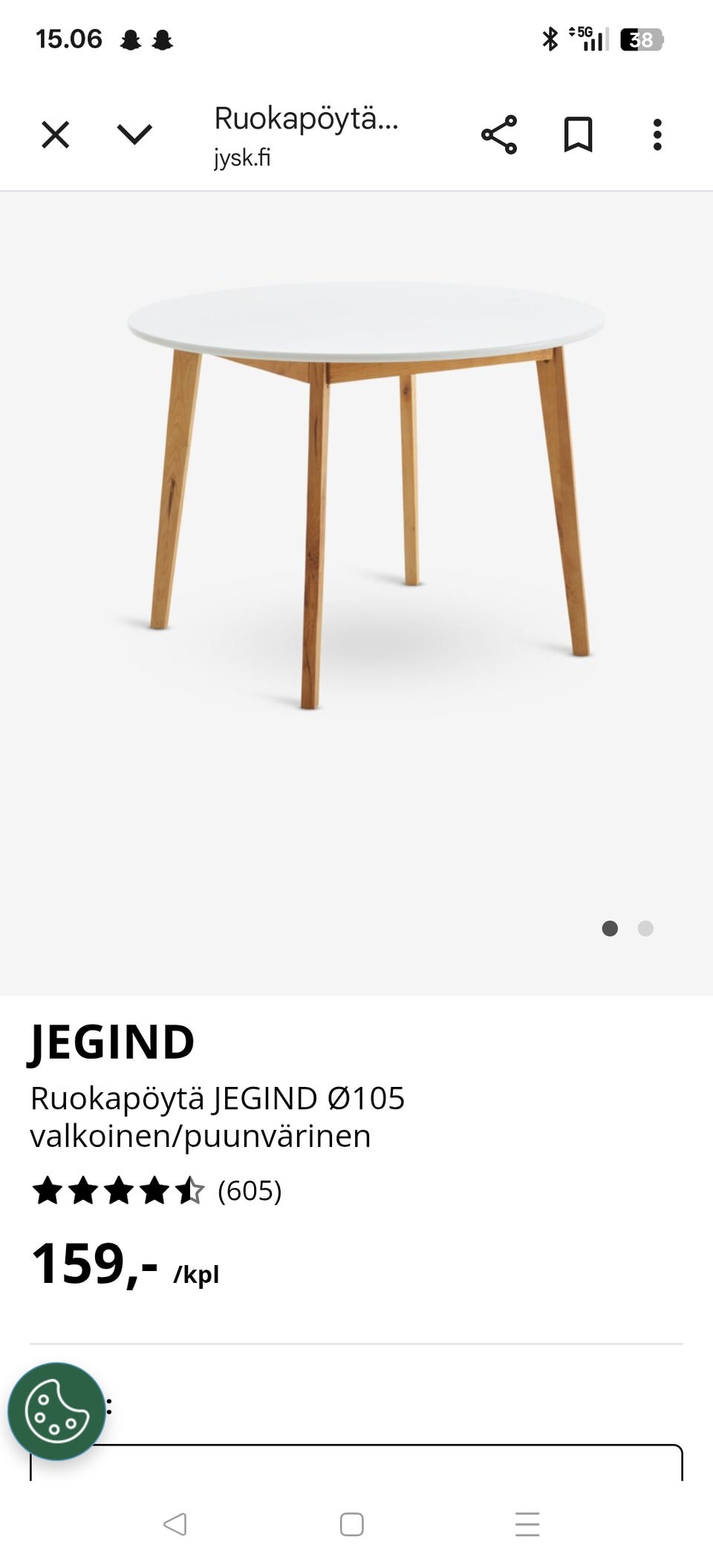Close the in-app browser tab
This screenshot has width=713, height=1568.
(55, 135)
